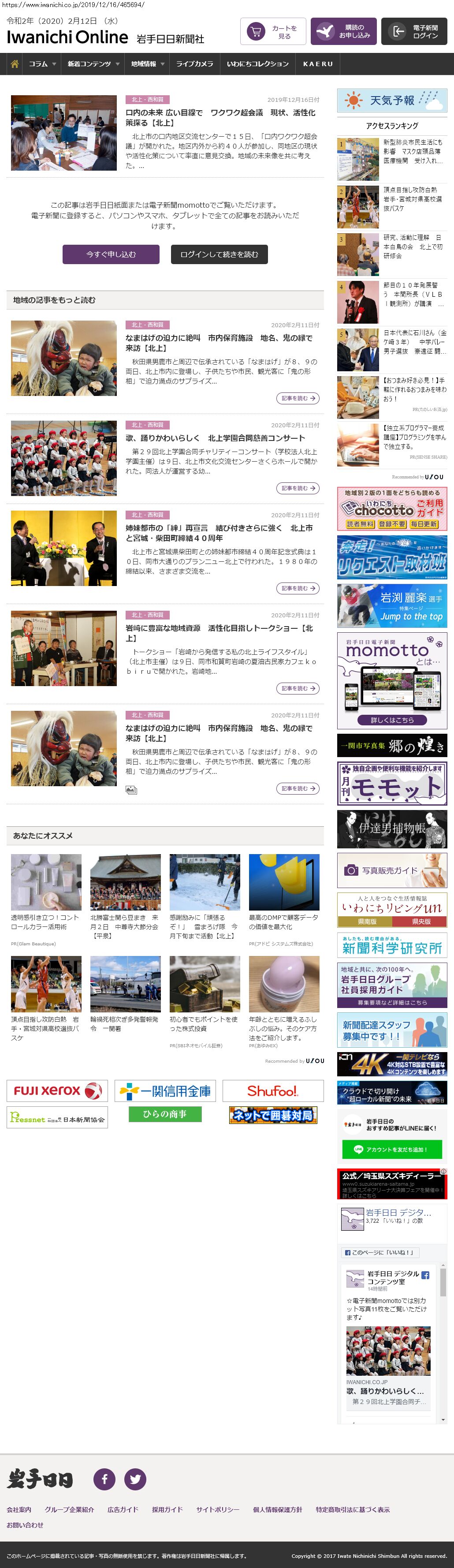View the cart via カートを見る
This screenshot has height=1568, width=454.
(x=273, y=32)
